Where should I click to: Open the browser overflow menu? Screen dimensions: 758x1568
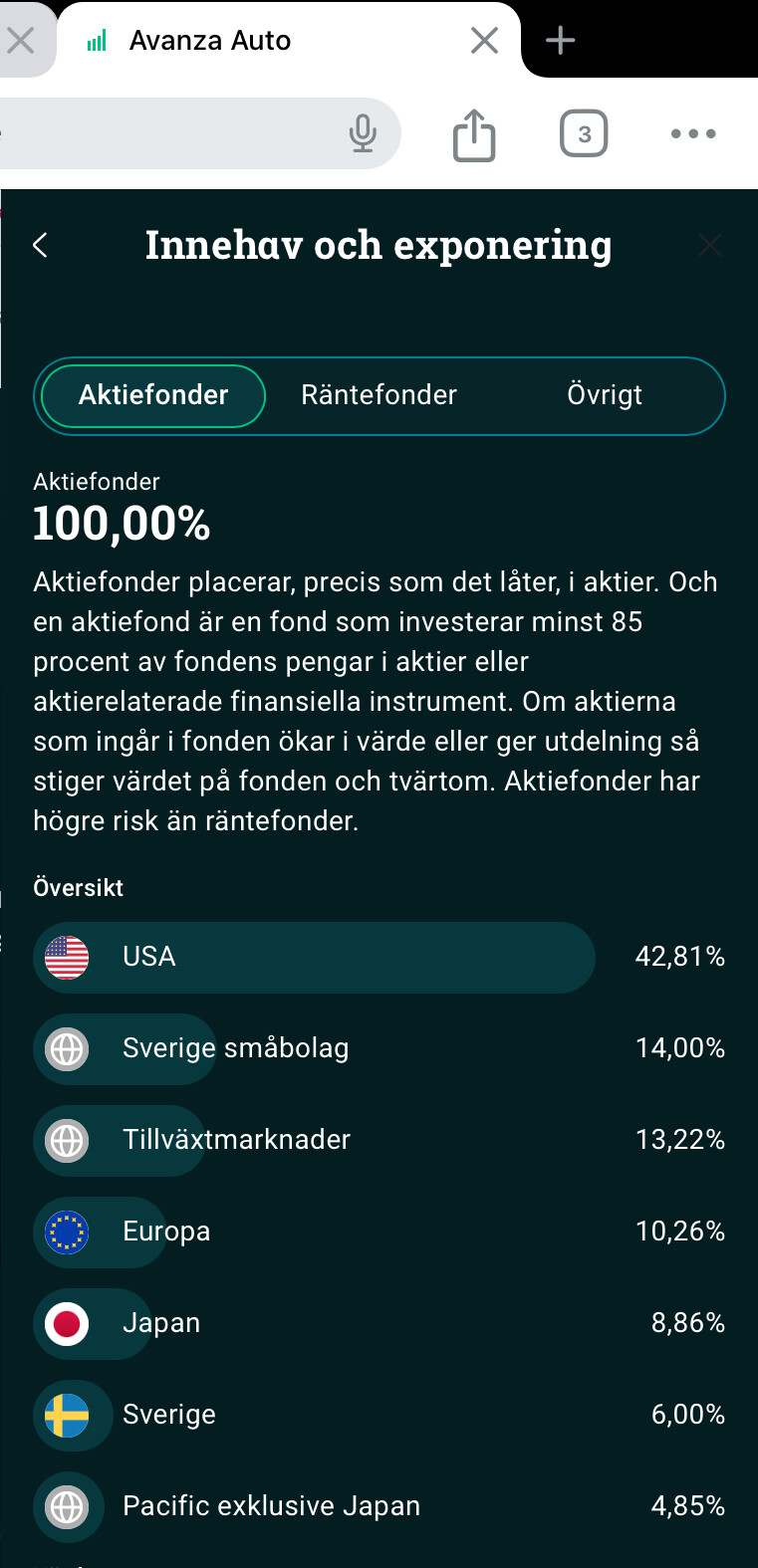pos(693,133)
